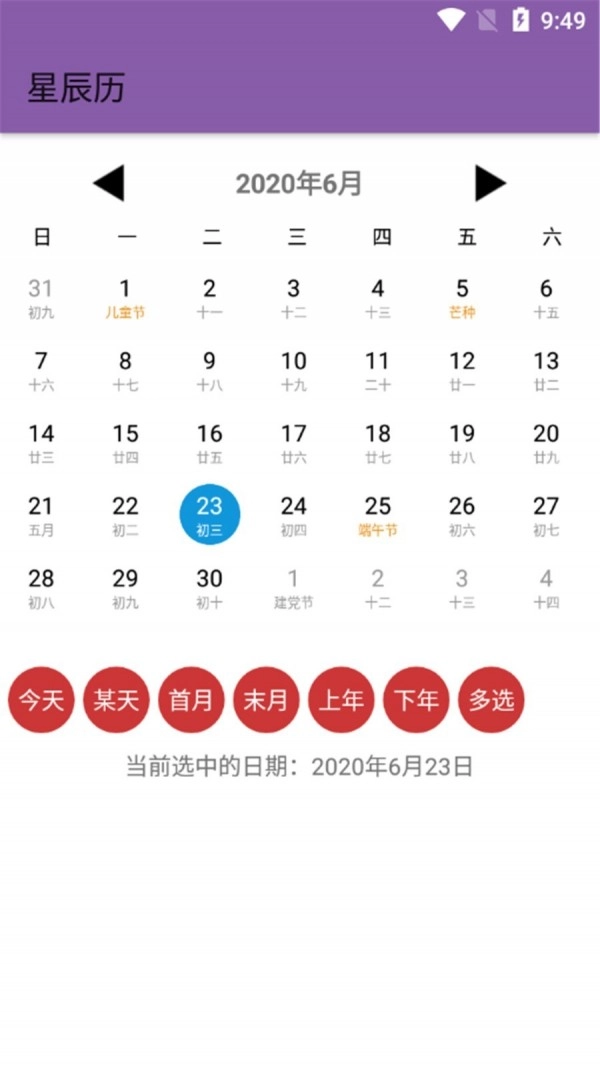
Task: Go to the previous month with left arrow
Action: [108, 184]
